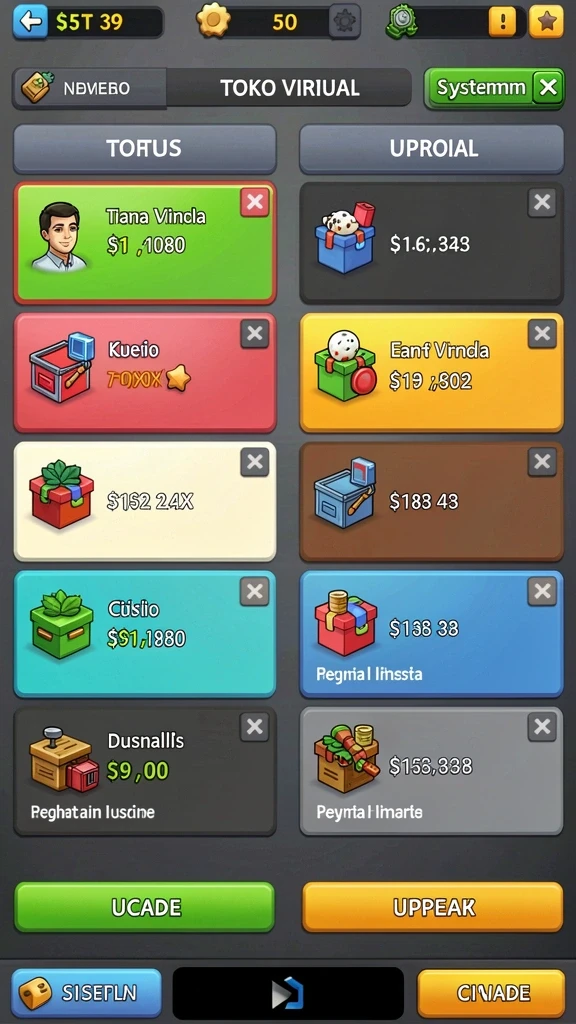Tap the green UCADE button
This screenshot has width=576, height=1024.
click(145, 907)
